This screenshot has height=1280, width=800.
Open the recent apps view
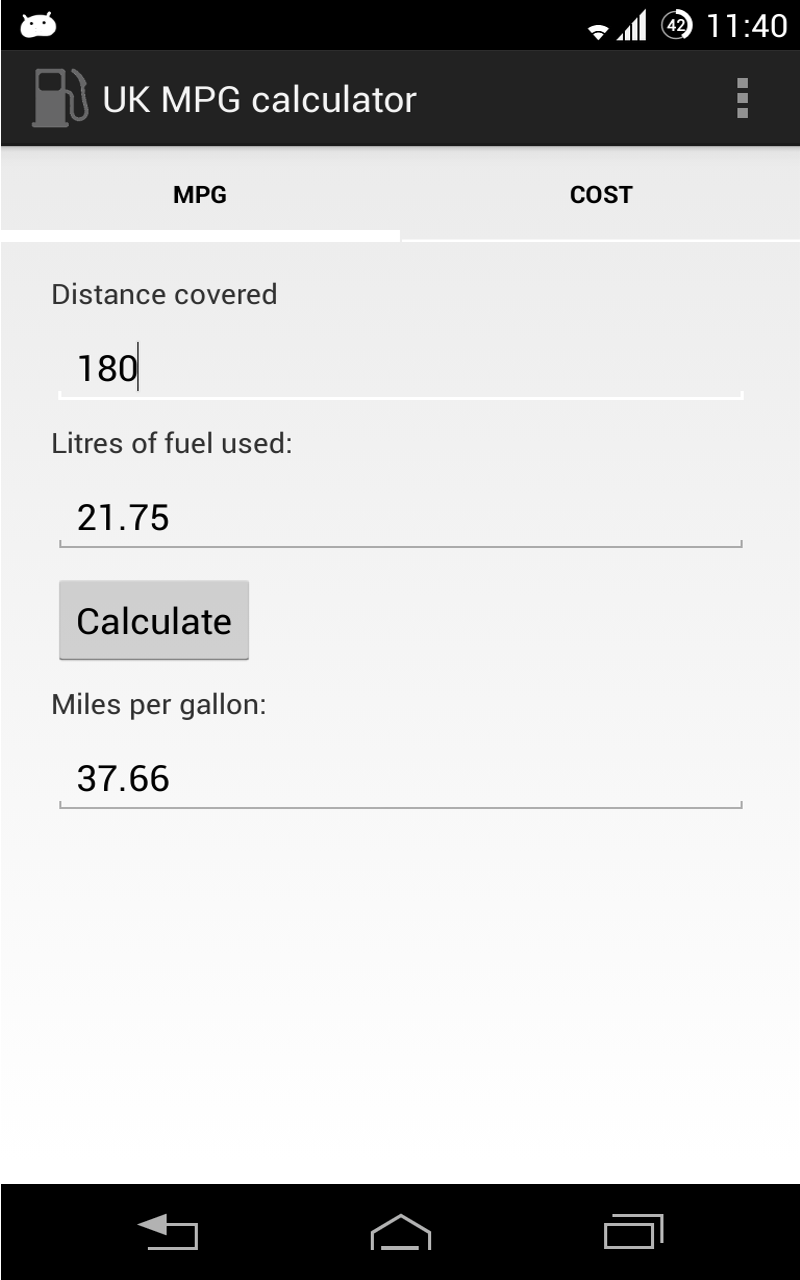click(x=633, y=1232)
